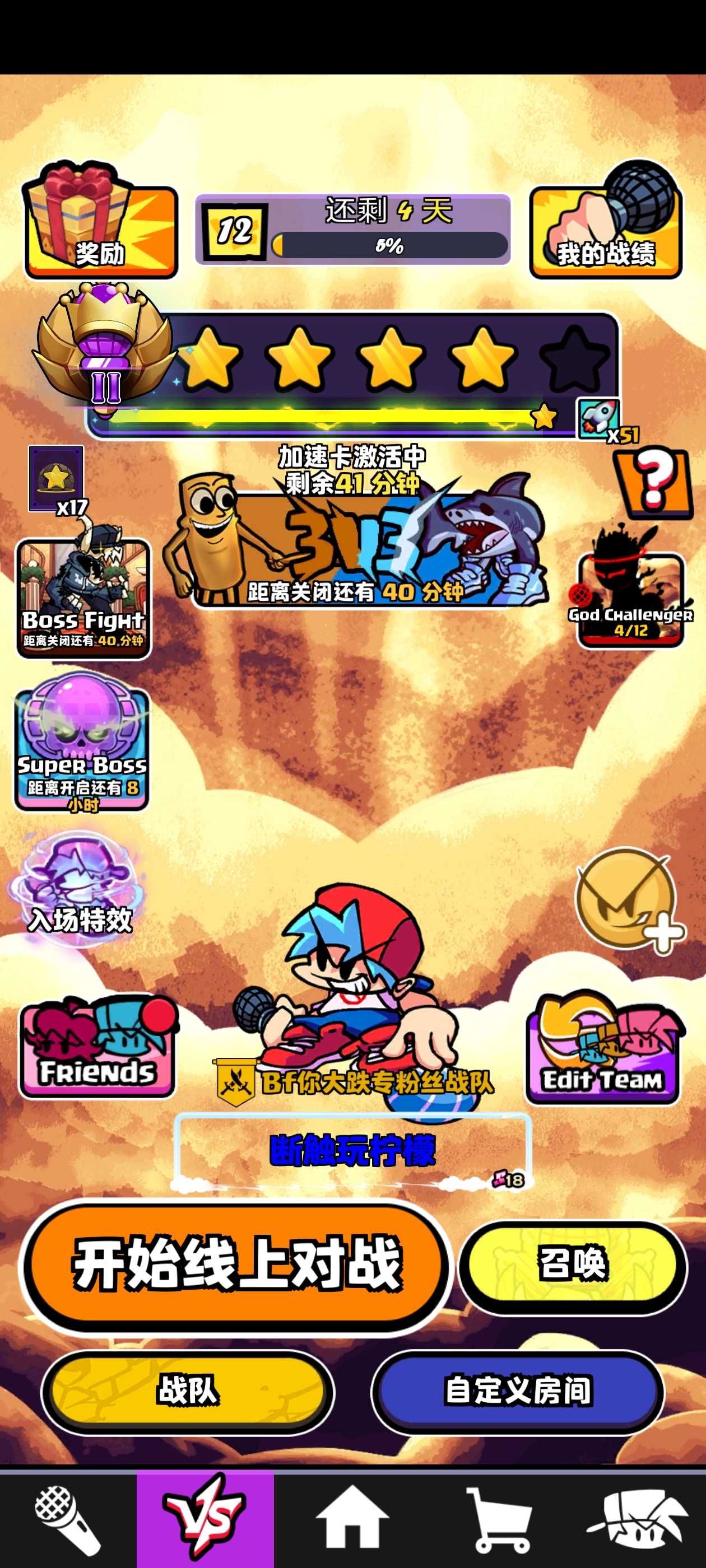Open the Super Boss event

pyautogui.click(x=82, y=748)
